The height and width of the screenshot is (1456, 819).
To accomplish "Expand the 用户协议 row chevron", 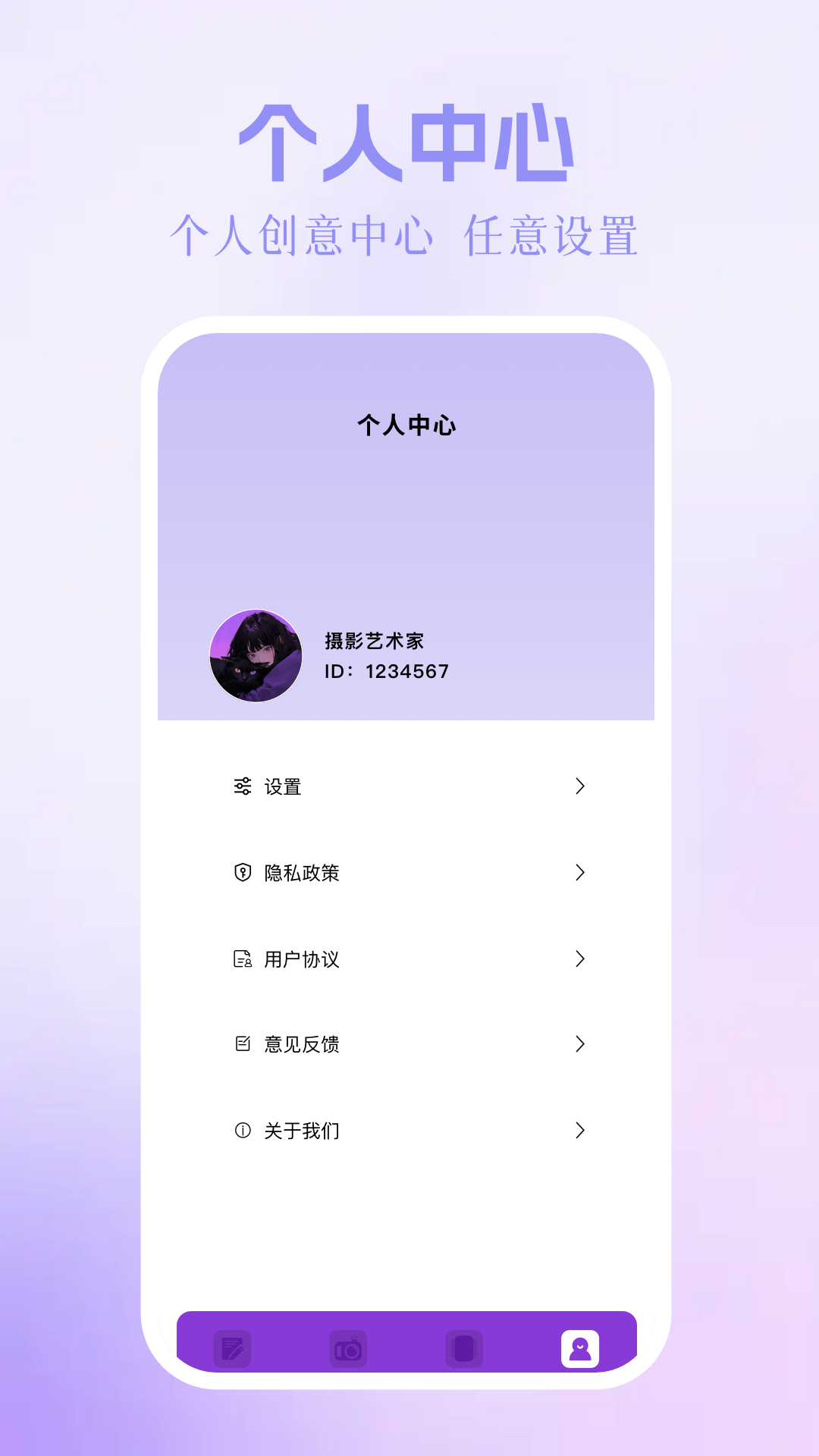I will click(x=580, y=959).
